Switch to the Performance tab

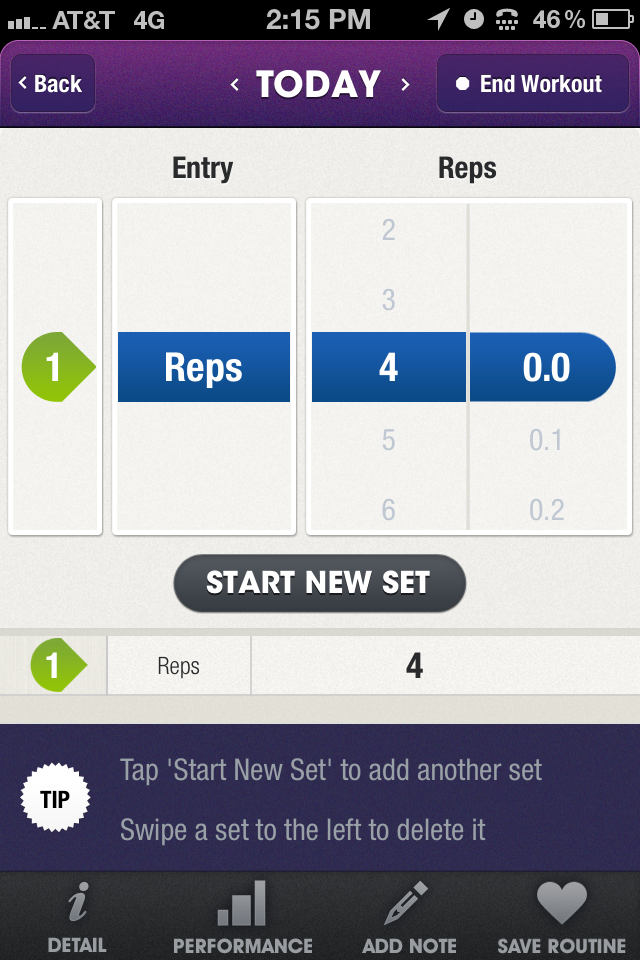click(242, 916)
